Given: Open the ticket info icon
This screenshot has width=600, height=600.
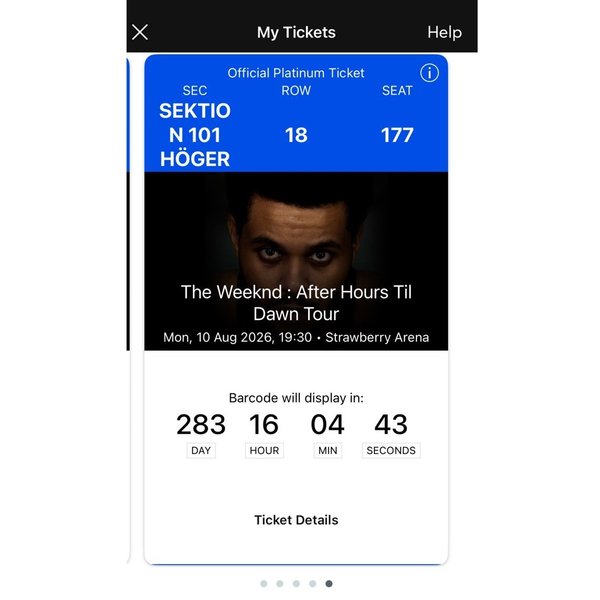Looking at the screenshot, I should (429, 73).
